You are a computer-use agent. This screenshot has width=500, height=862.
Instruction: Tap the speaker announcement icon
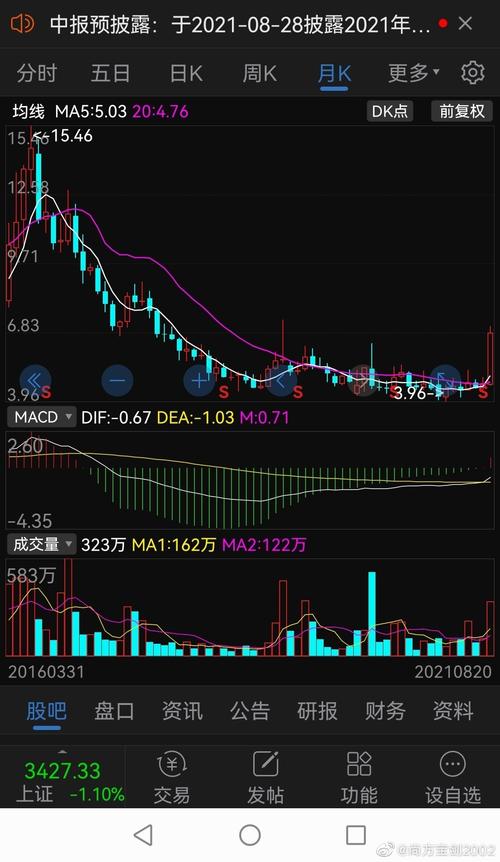tap(22, 24)
